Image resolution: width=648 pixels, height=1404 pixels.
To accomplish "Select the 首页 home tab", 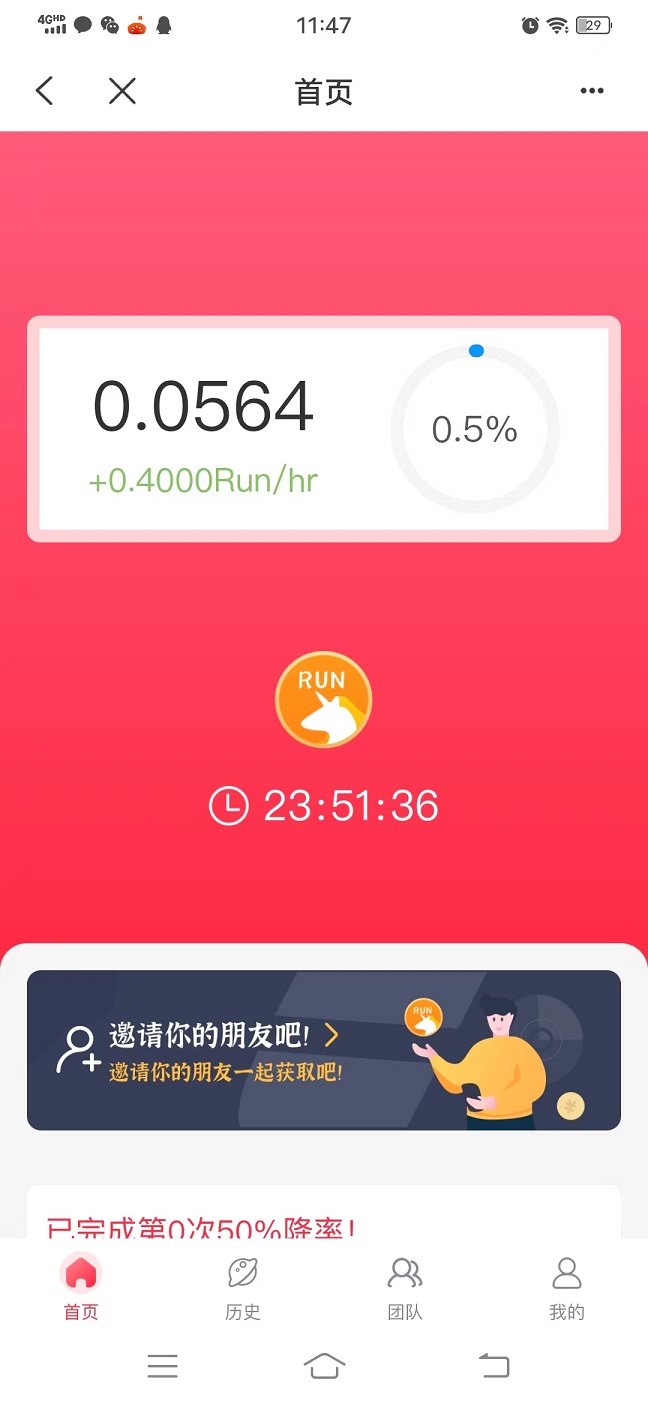I will click(x=81, y=1288).
